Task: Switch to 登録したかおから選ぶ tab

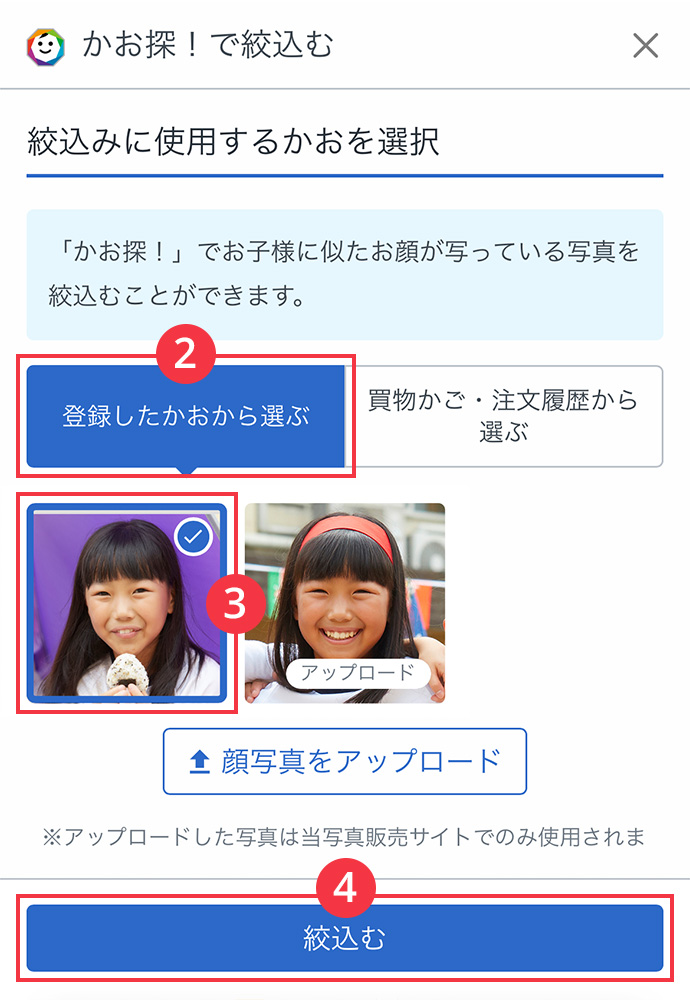Action: click(x=186, y=416)
